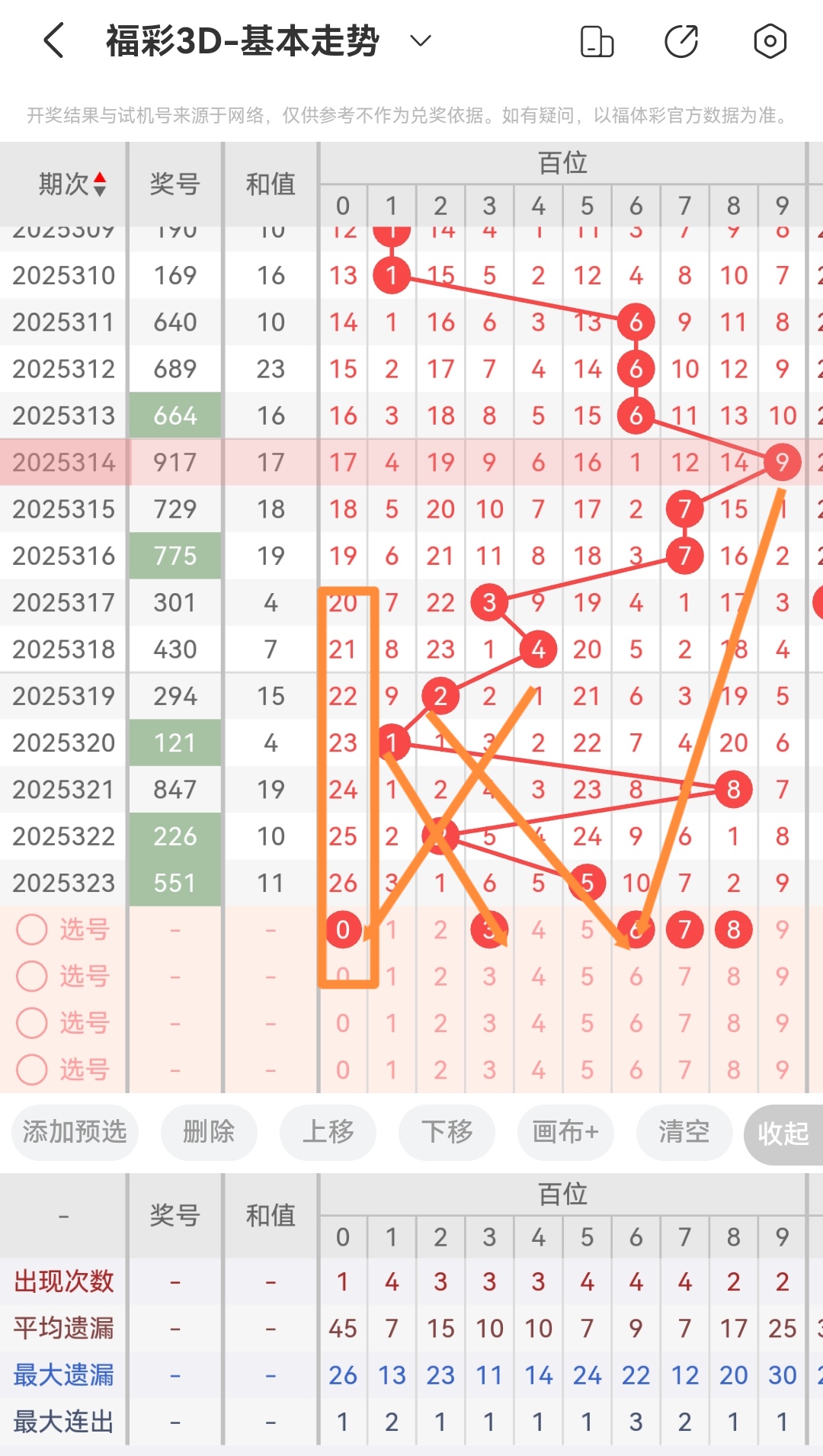The height and width of the screenshot is (1456, 823).
Task: Move the selection up with 上移
Action: 328,1132
